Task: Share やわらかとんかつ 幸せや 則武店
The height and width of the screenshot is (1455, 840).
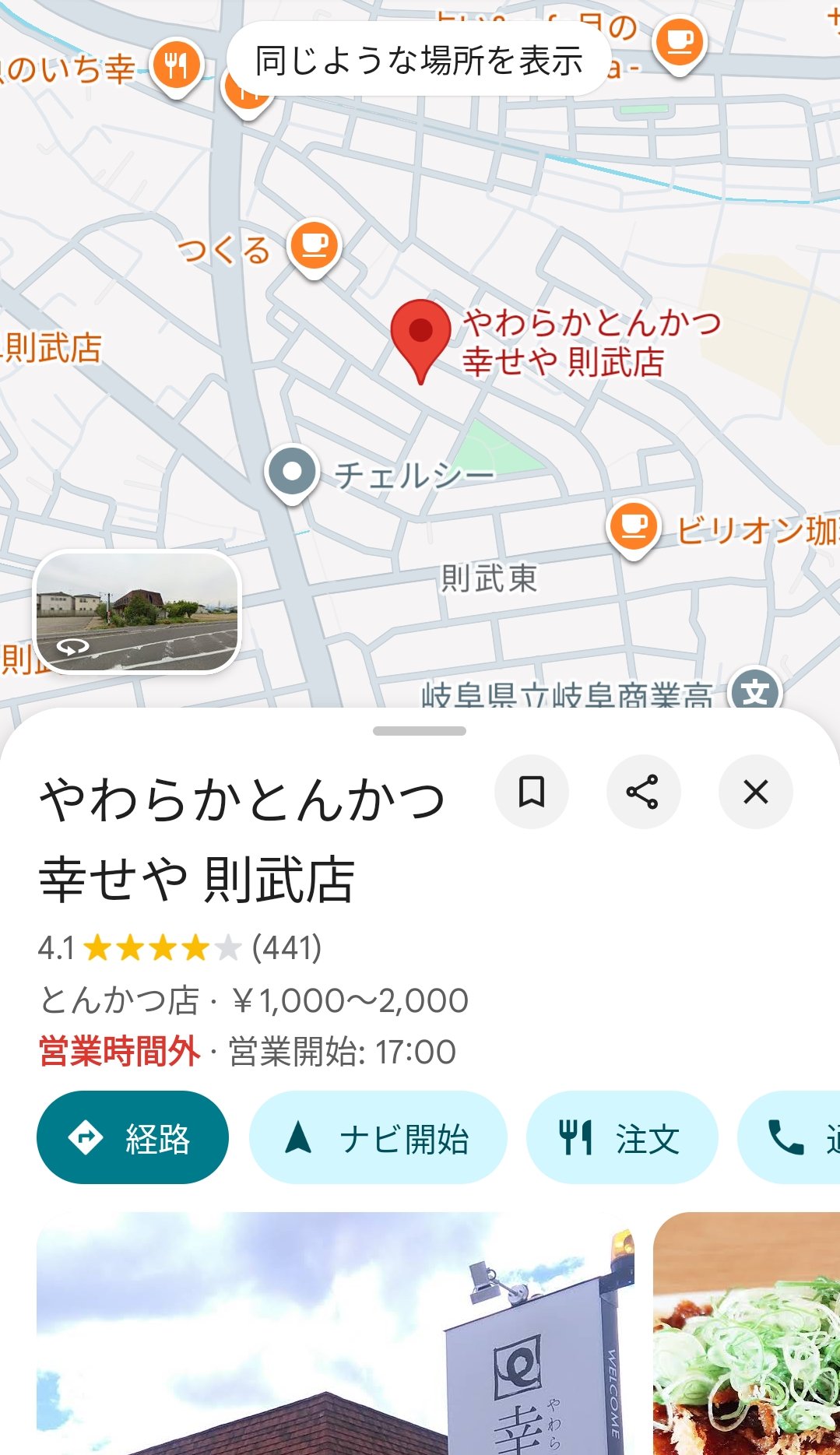Action: click(x=643, y=793)
